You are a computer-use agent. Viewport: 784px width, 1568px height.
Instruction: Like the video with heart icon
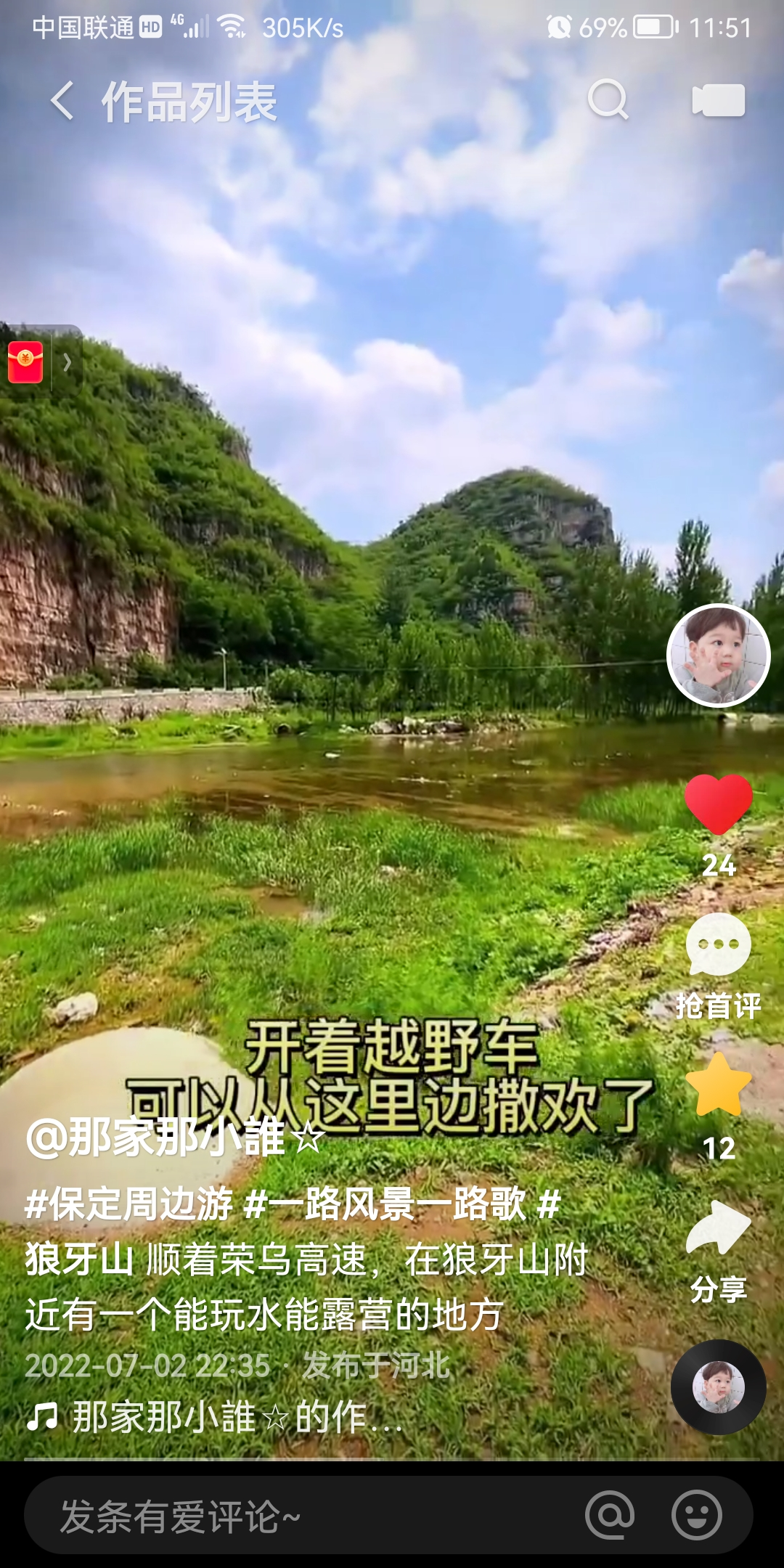point(718,804)
